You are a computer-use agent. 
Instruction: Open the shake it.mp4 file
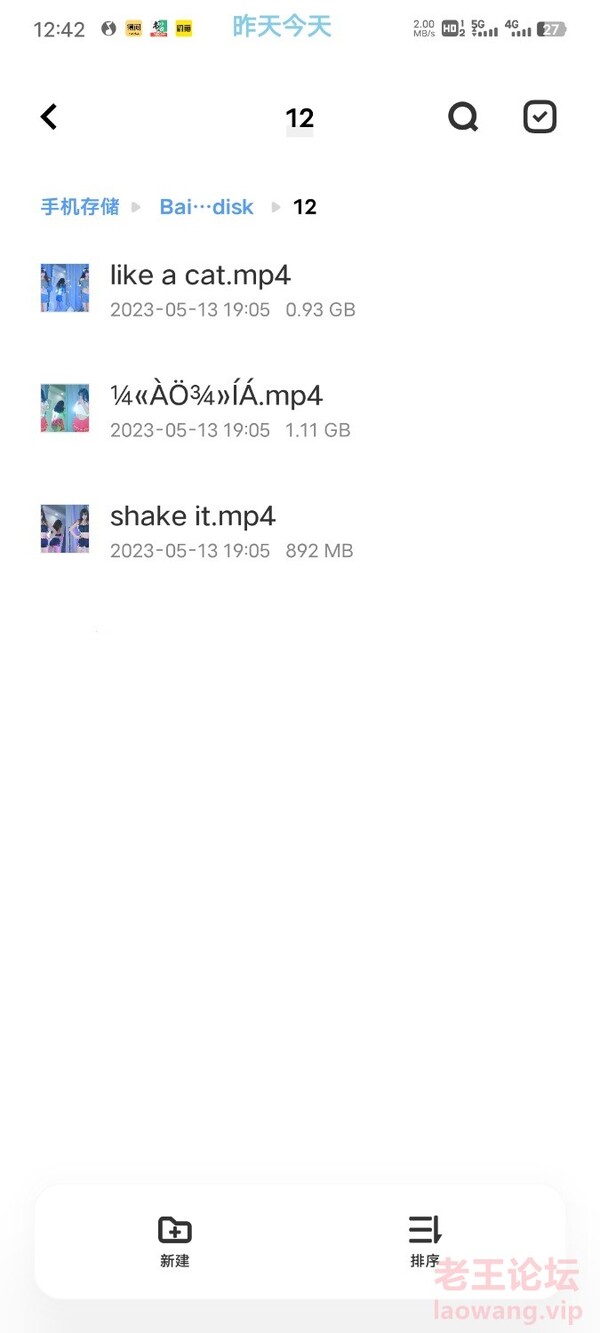tap(193, 530)
